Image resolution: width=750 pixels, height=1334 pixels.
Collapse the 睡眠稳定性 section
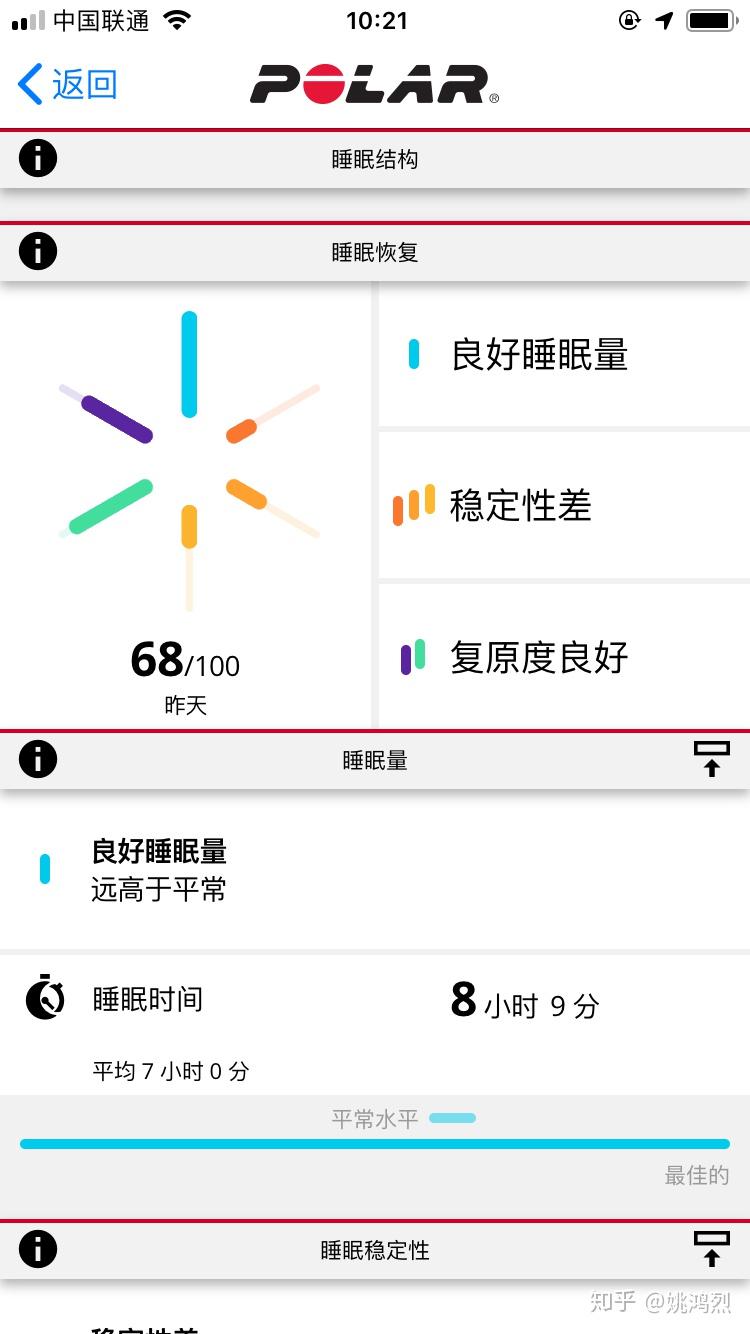711,1250
